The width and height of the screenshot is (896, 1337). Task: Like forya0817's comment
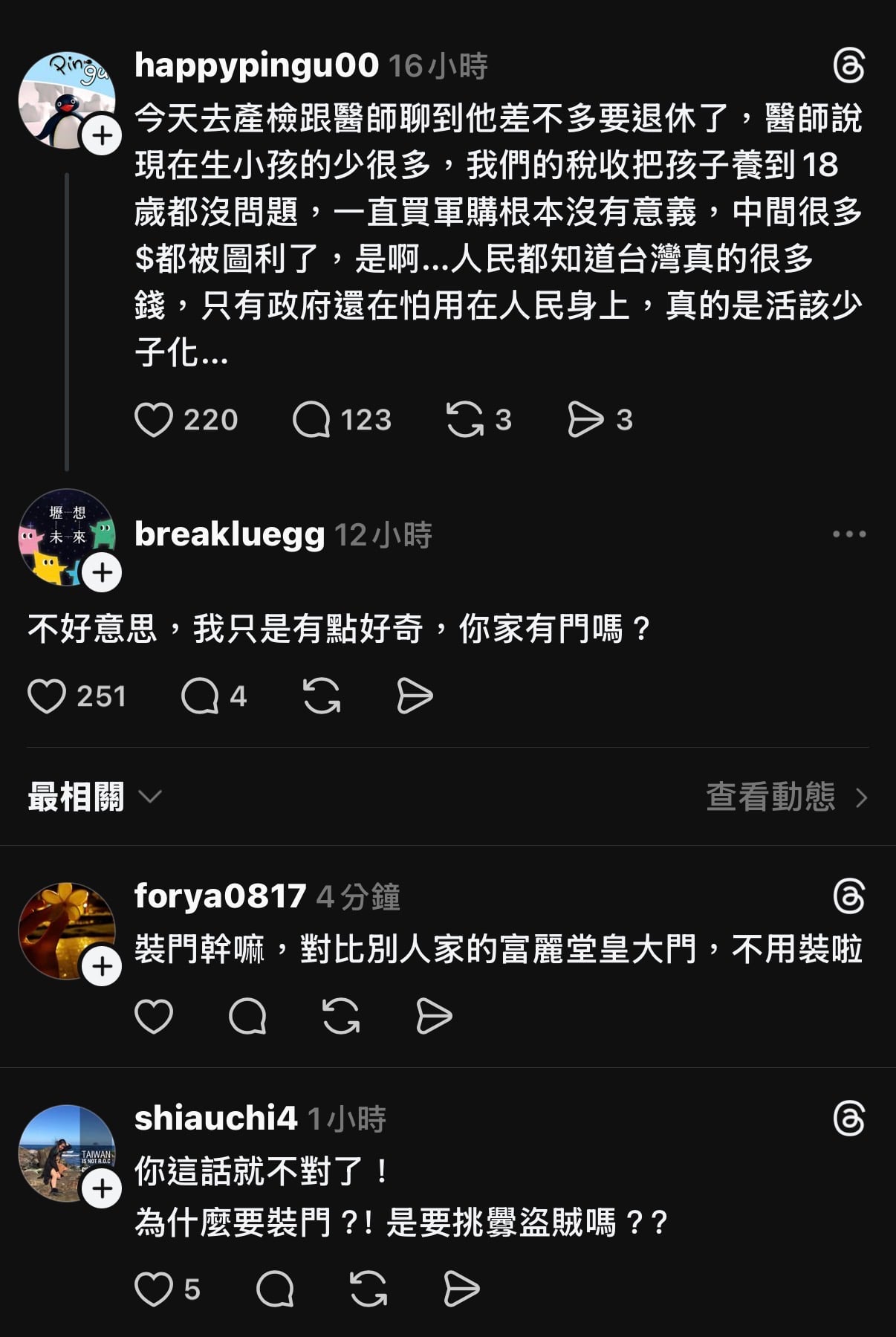(x=154, y=1016)
